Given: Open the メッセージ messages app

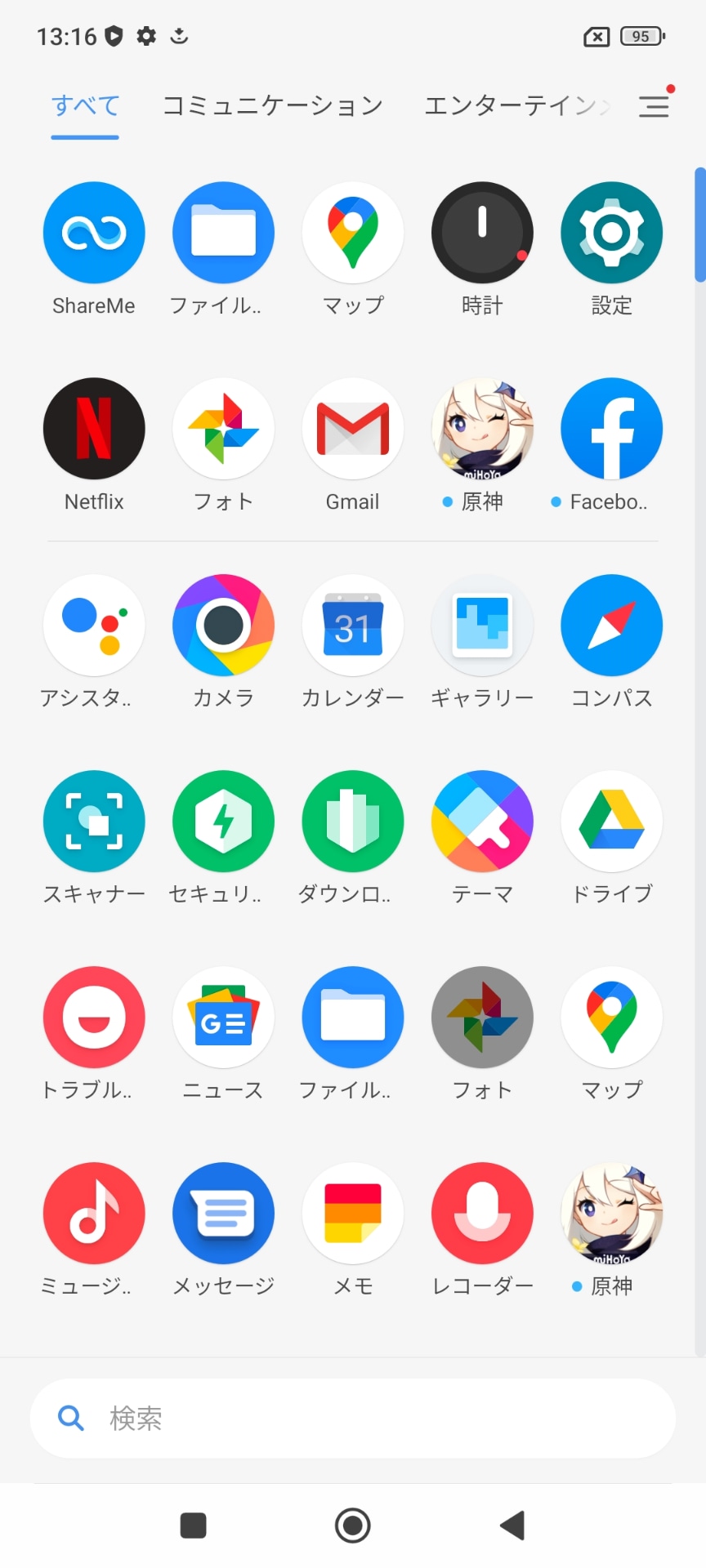Looking at the screenshot, I should 223,1213.
